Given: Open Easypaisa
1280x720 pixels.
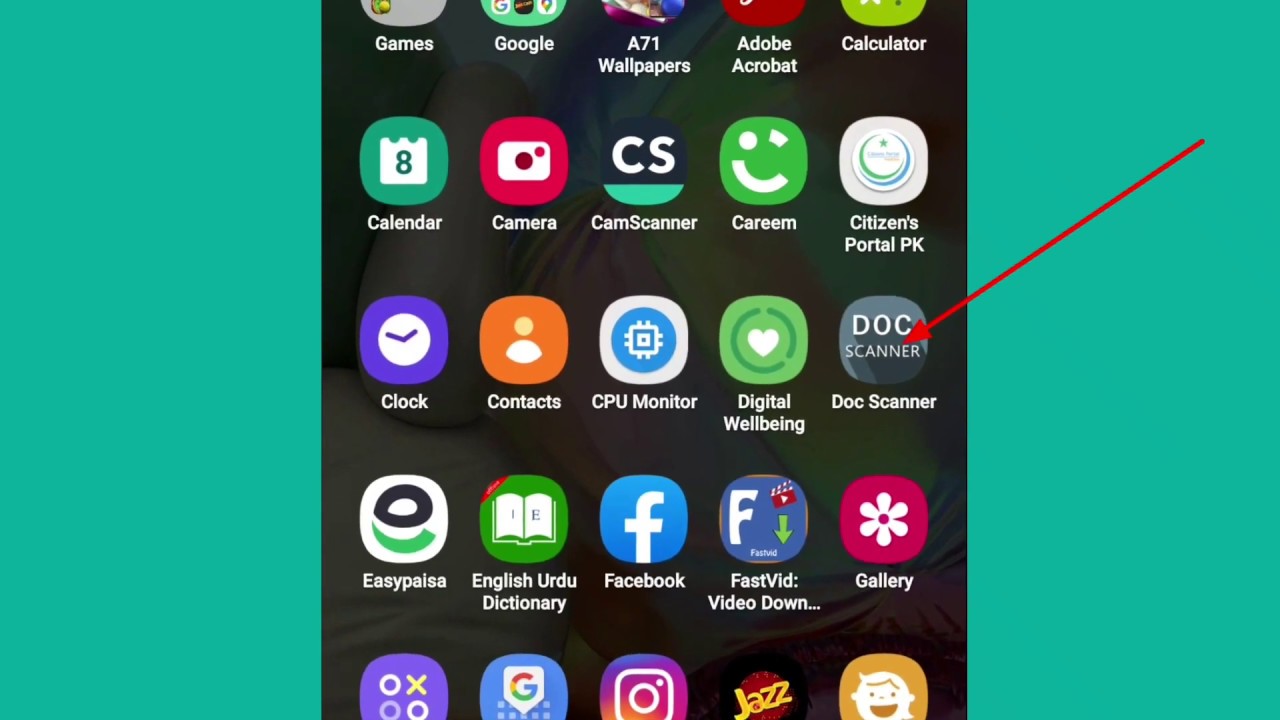Looking at the screenshot, I should pos(404,520).
